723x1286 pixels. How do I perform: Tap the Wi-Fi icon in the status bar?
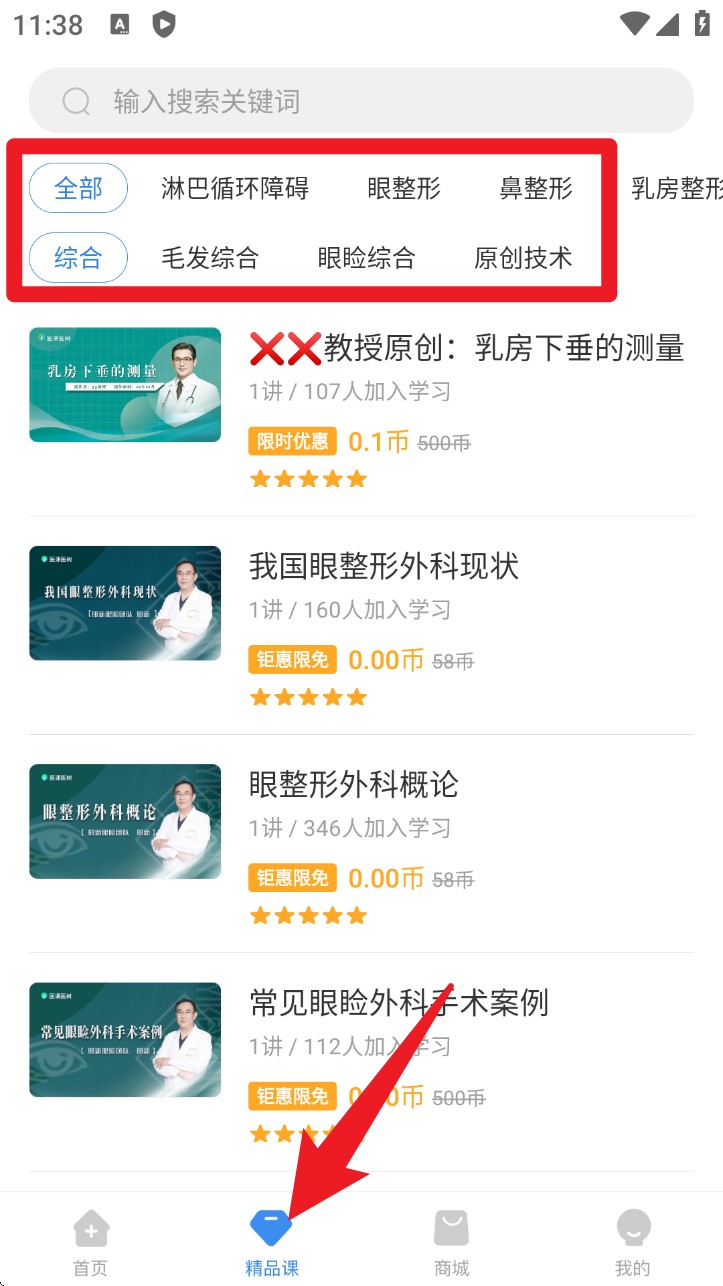pyautogui.click(x=634, y=24)
